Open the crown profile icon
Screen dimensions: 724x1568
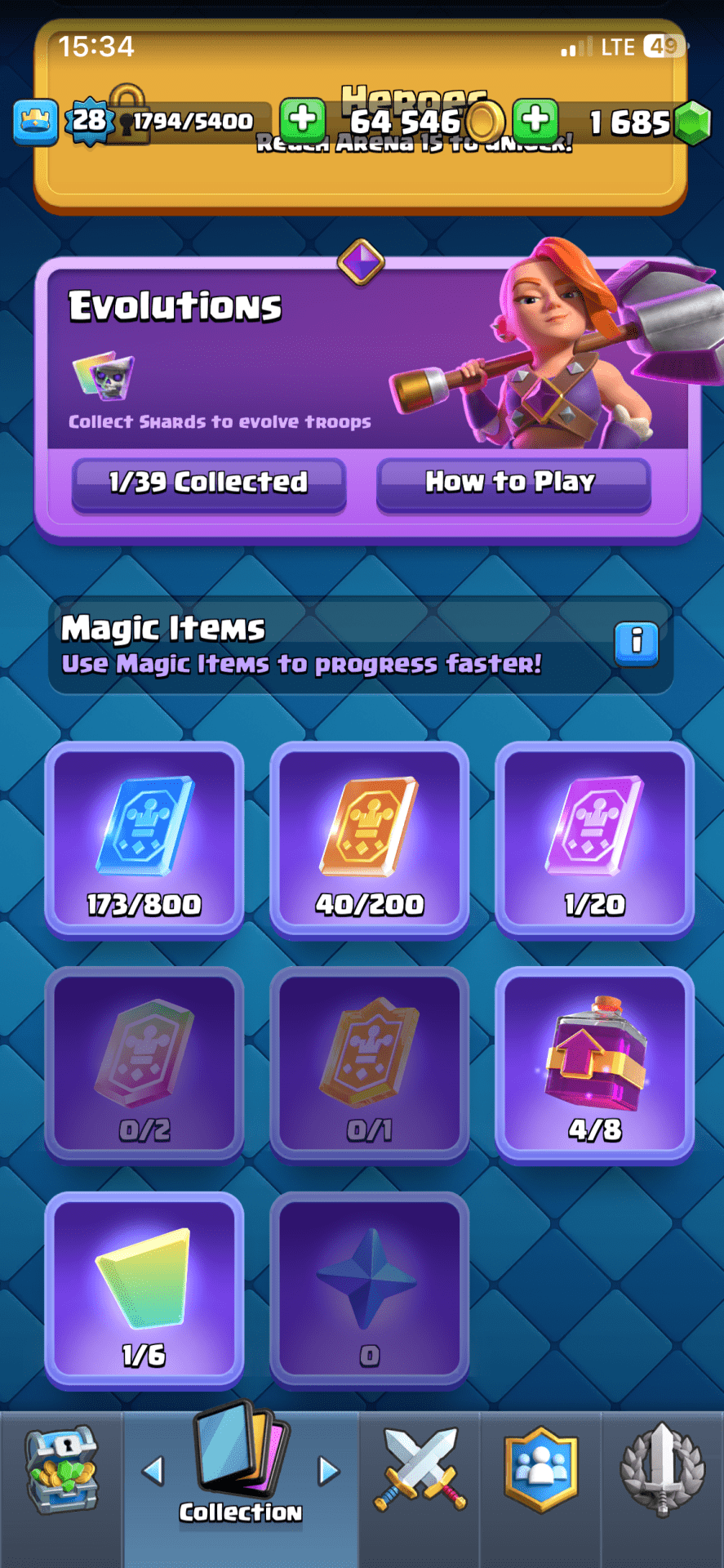tap(35, 122)
